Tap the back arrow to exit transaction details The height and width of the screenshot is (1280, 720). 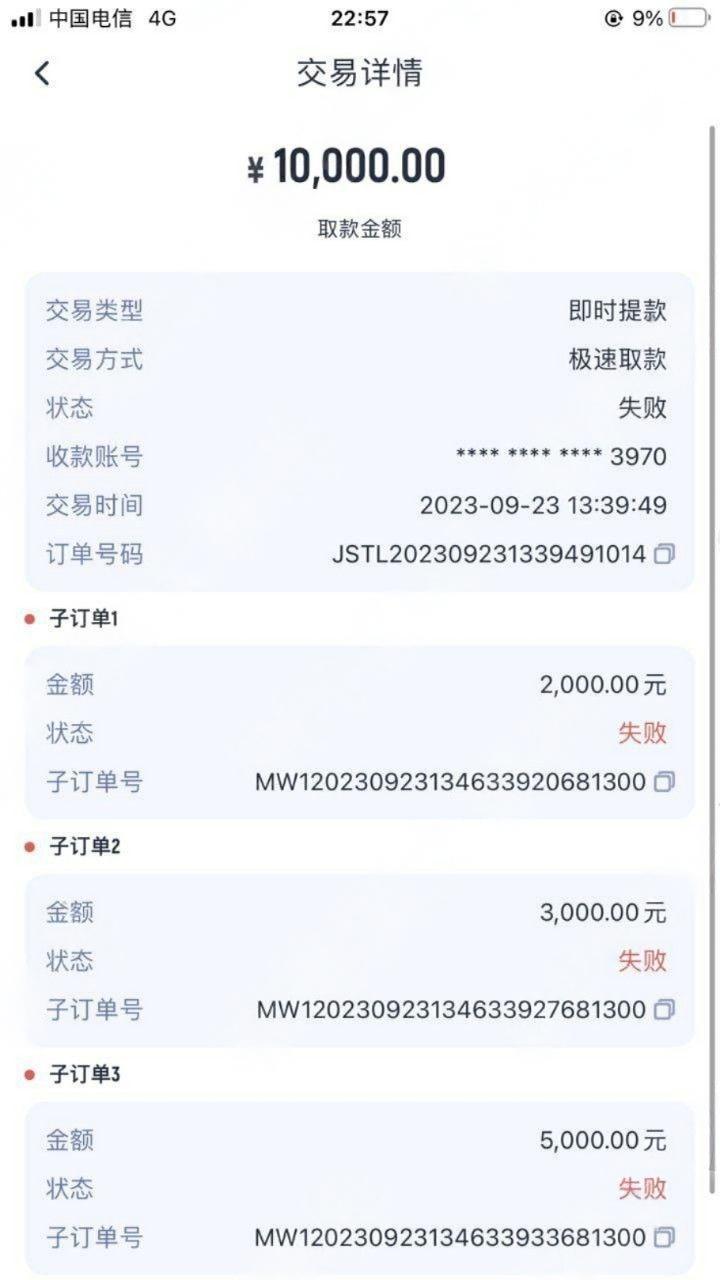pyautogui.click(x=42, y=72)
